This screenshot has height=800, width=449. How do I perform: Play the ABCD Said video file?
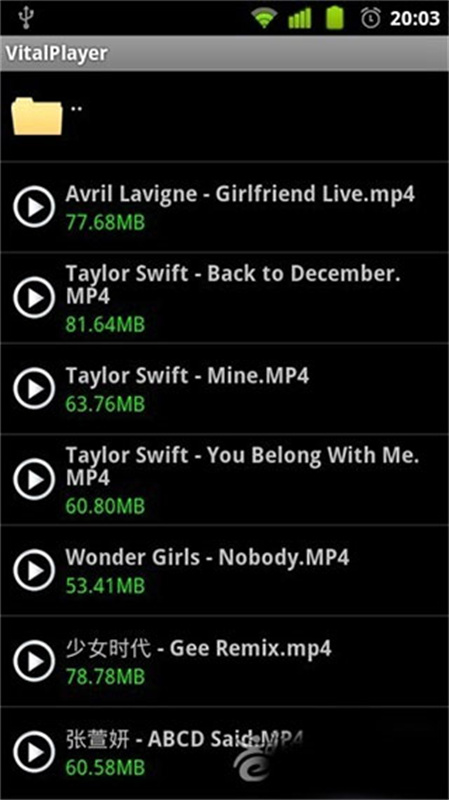coord(224,752)
